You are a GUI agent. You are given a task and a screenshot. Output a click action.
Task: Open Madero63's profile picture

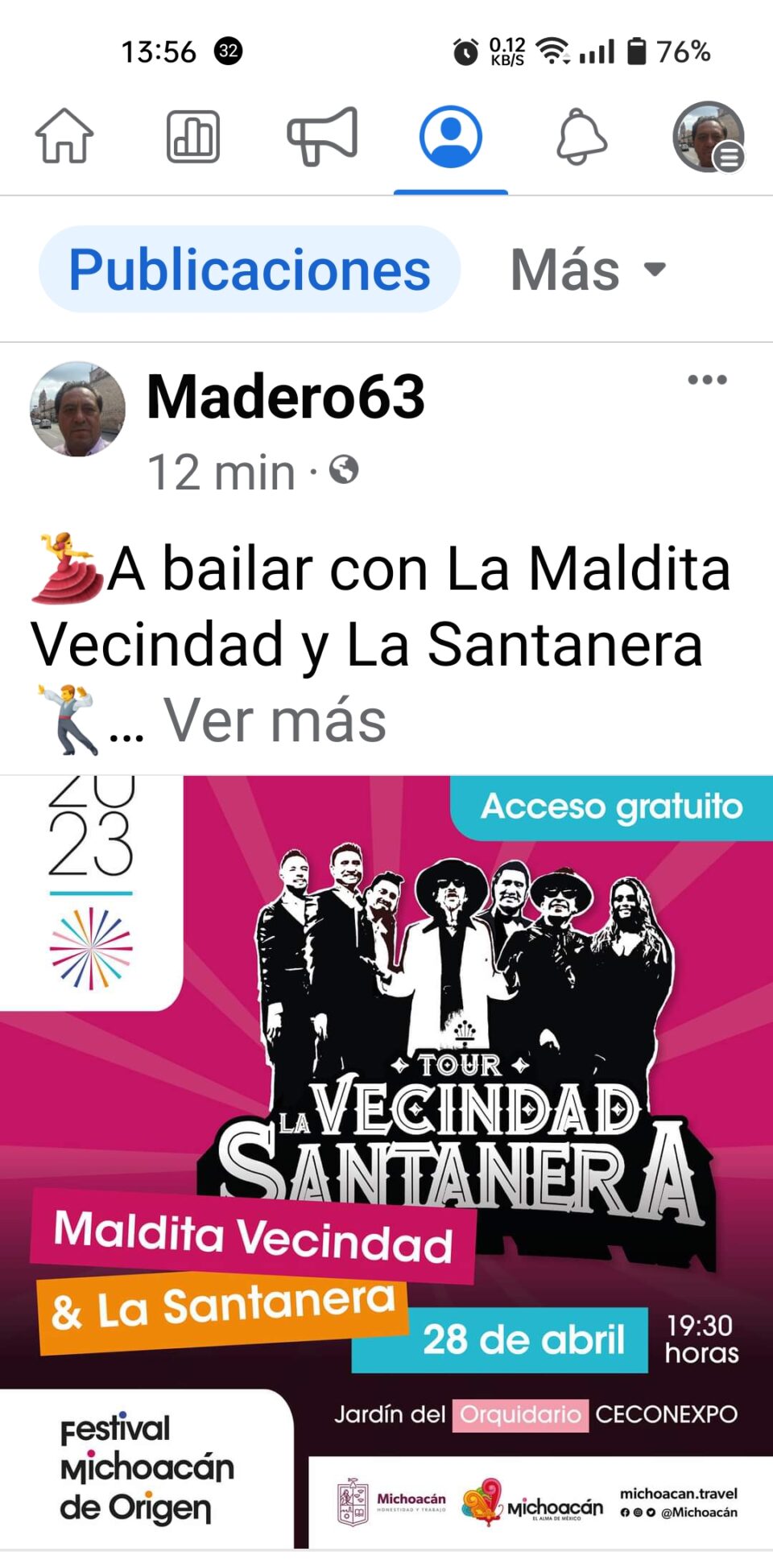pos(77,409)
